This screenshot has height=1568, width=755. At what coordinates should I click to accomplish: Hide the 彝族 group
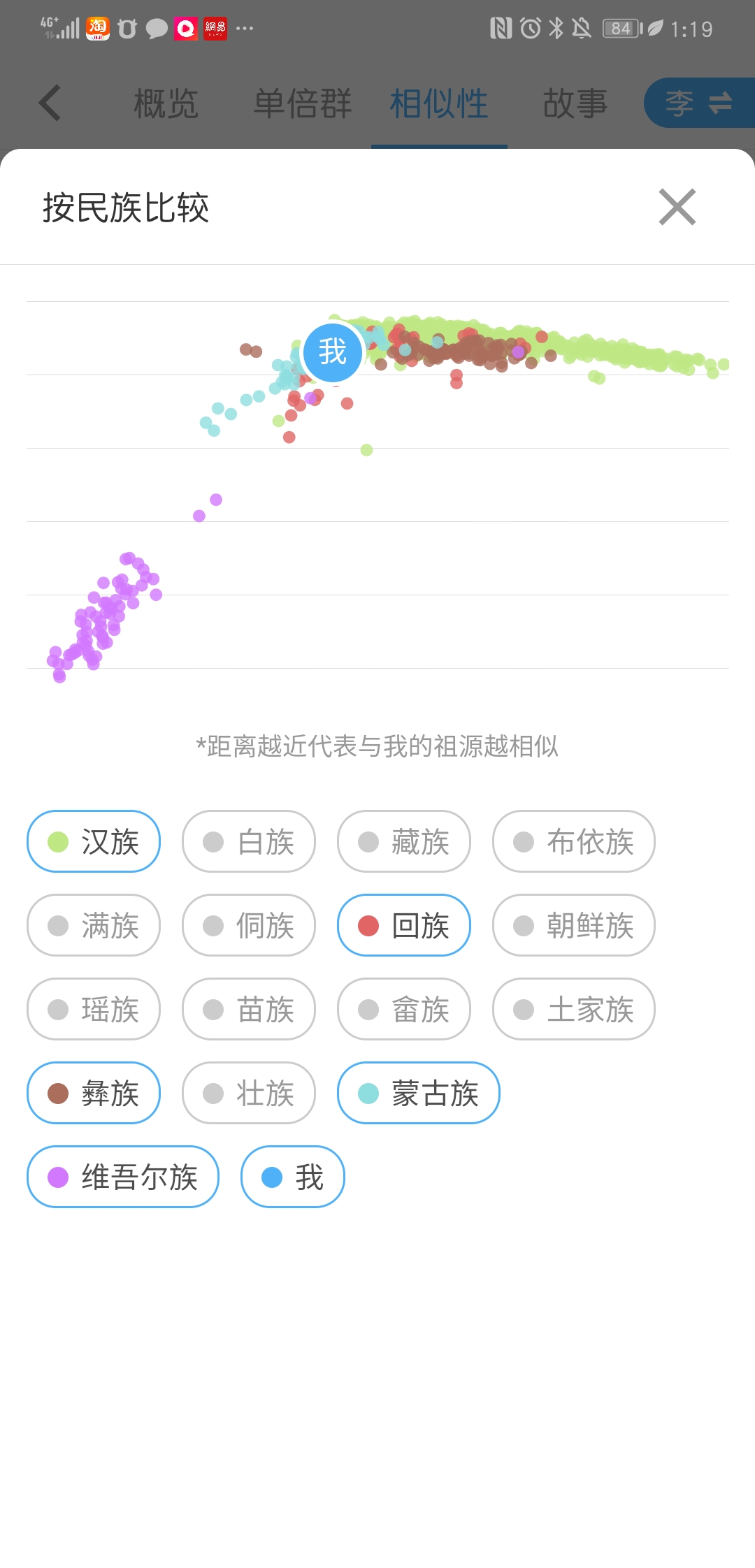click(x=94, y=1093)
